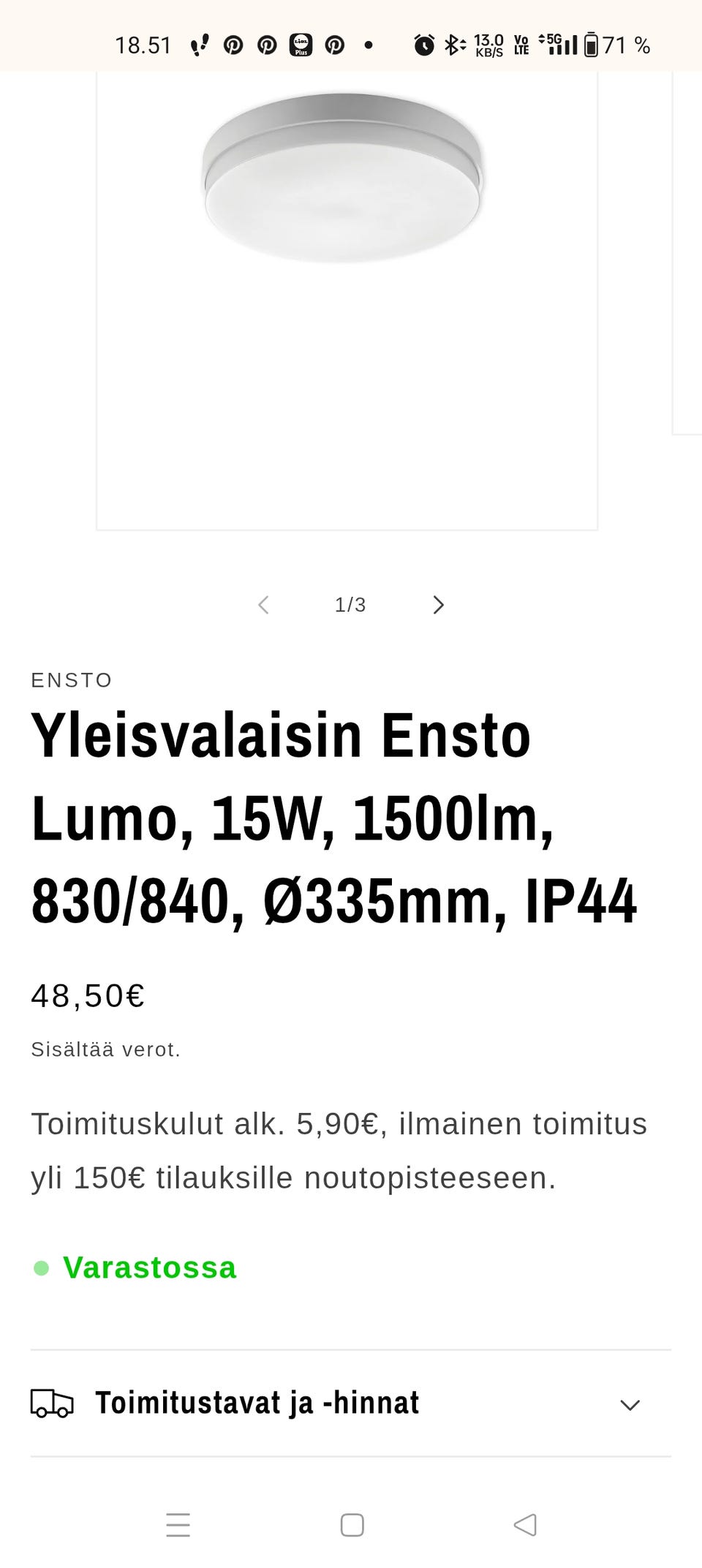Open the ENSTO brand page

coord(71,679)
